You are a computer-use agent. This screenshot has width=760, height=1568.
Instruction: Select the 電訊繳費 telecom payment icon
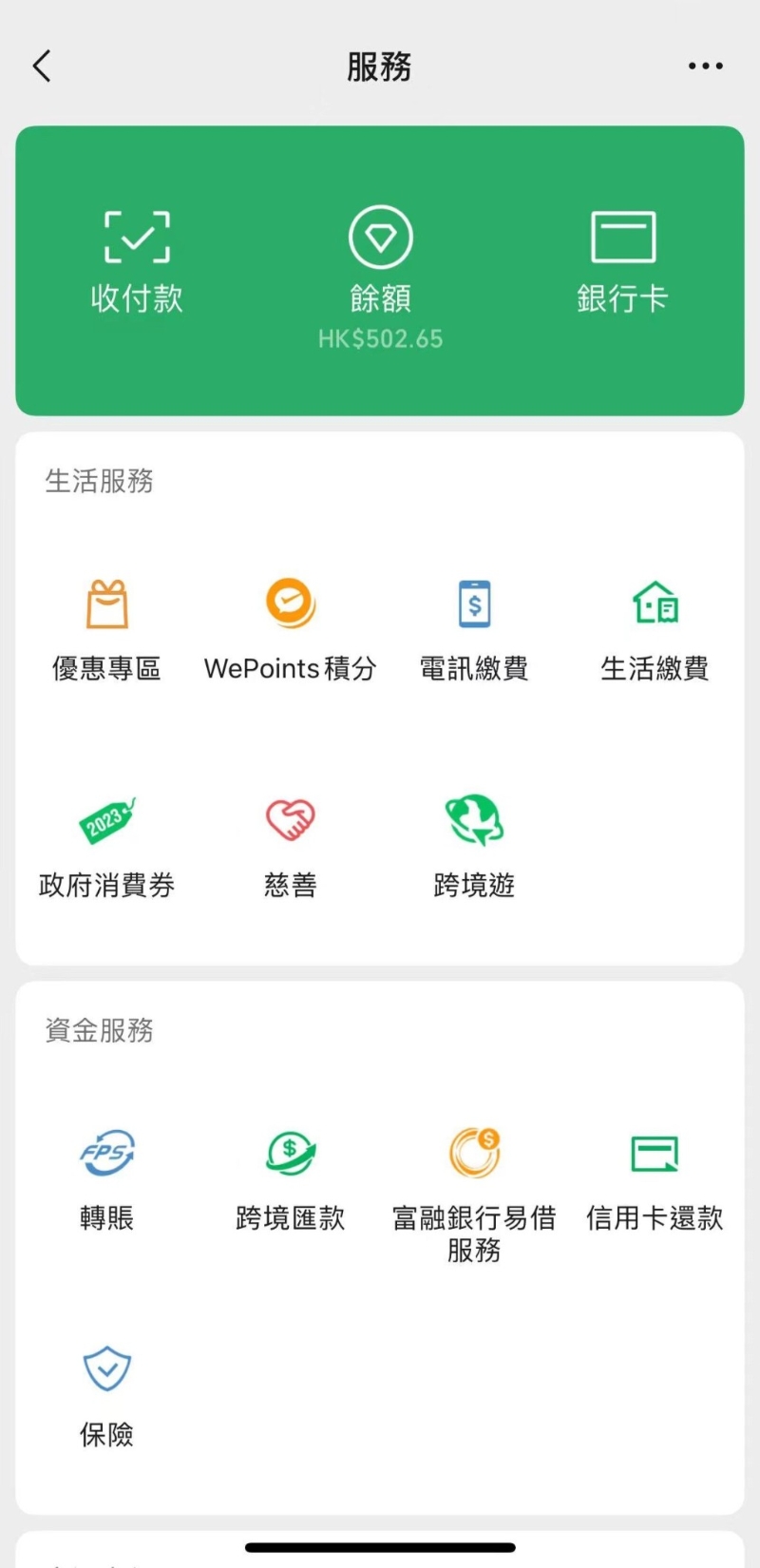click(473, 627)
